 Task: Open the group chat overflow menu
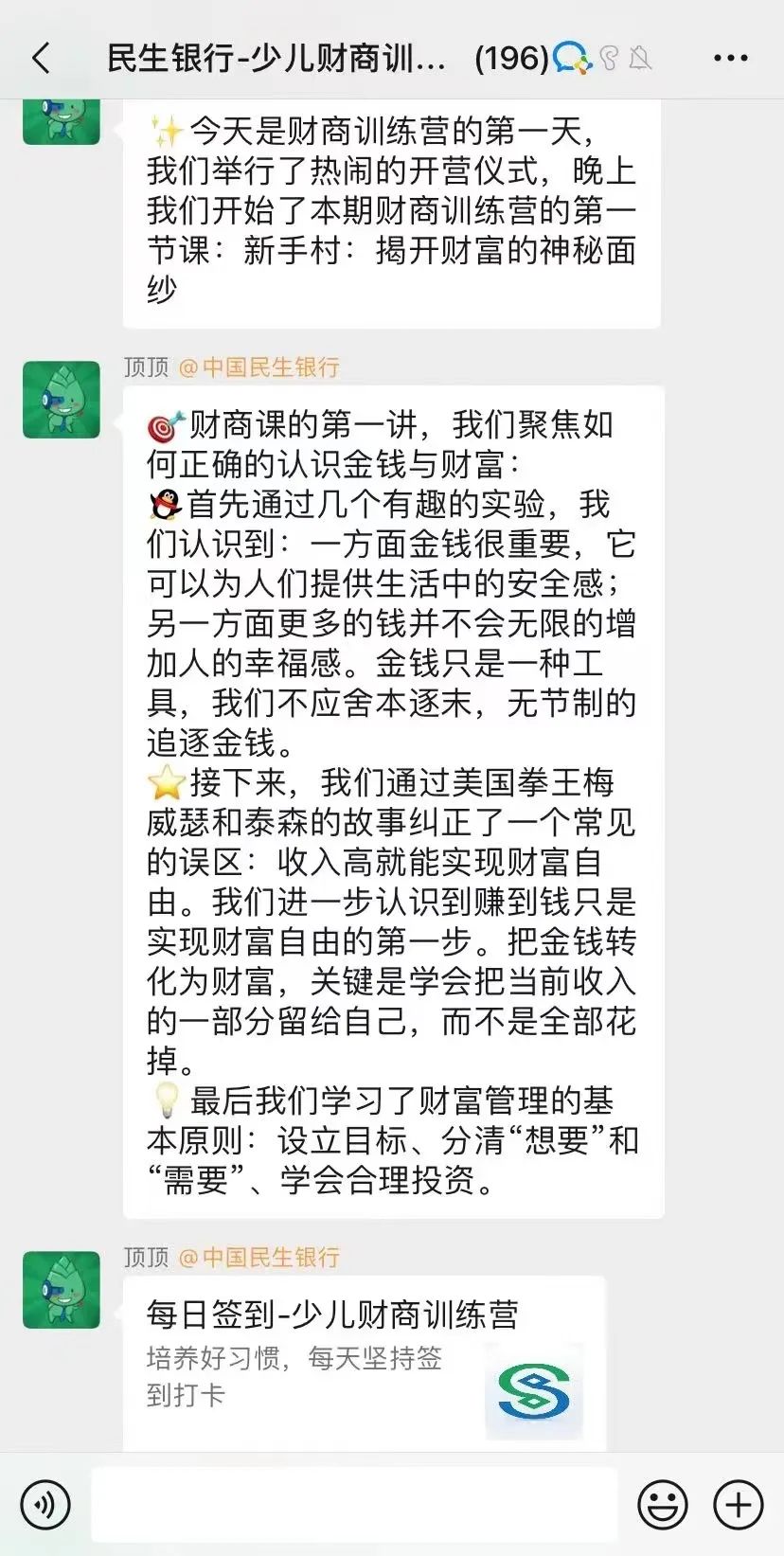tap(730, 59)
